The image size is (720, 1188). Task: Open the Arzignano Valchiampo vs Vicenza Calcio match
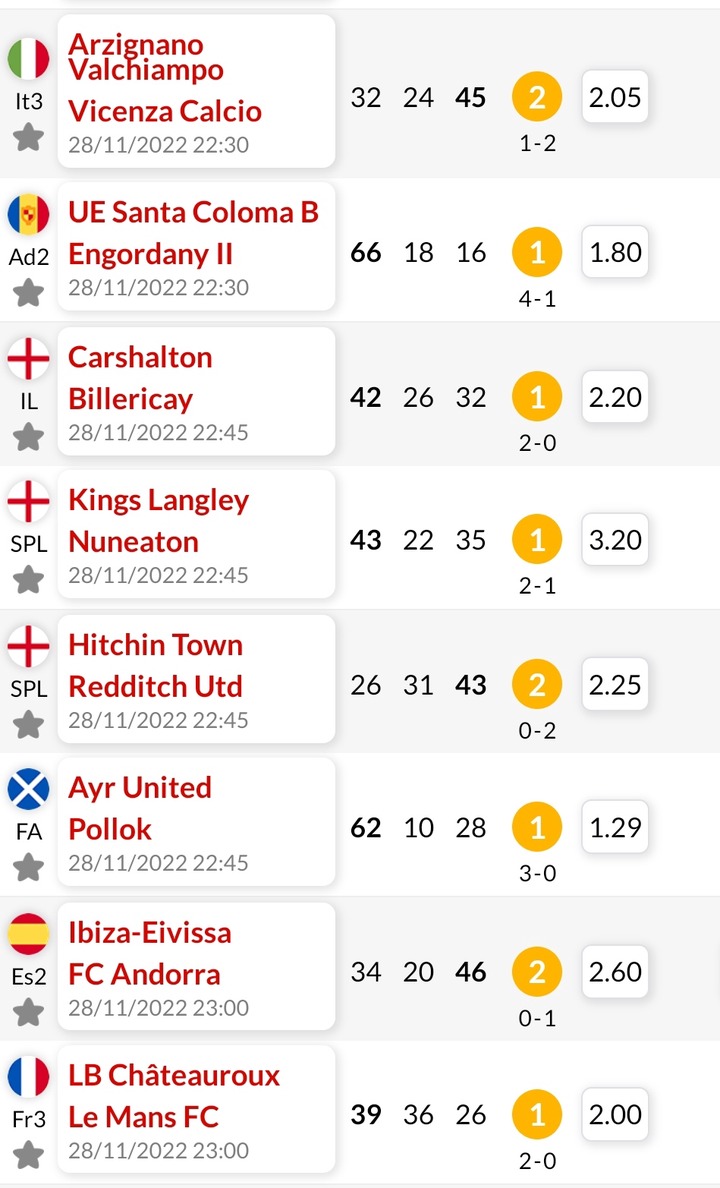[x=196, y=91]
